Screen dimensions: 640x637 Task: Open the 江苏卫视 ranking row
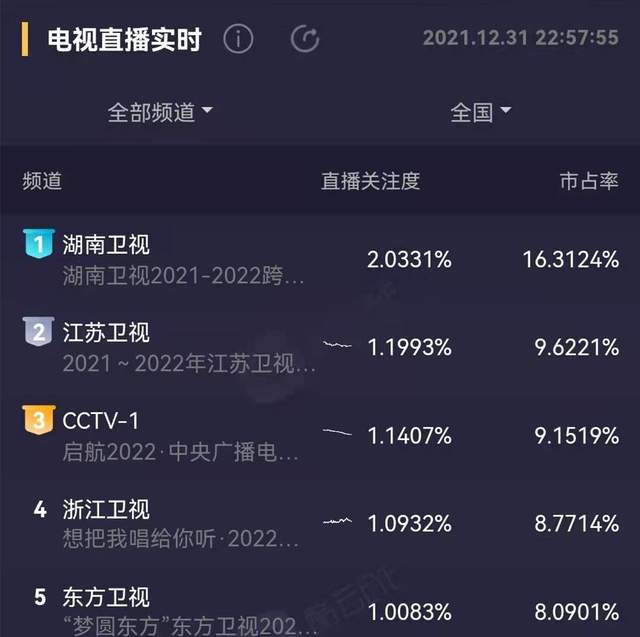(x=320, y=347)
